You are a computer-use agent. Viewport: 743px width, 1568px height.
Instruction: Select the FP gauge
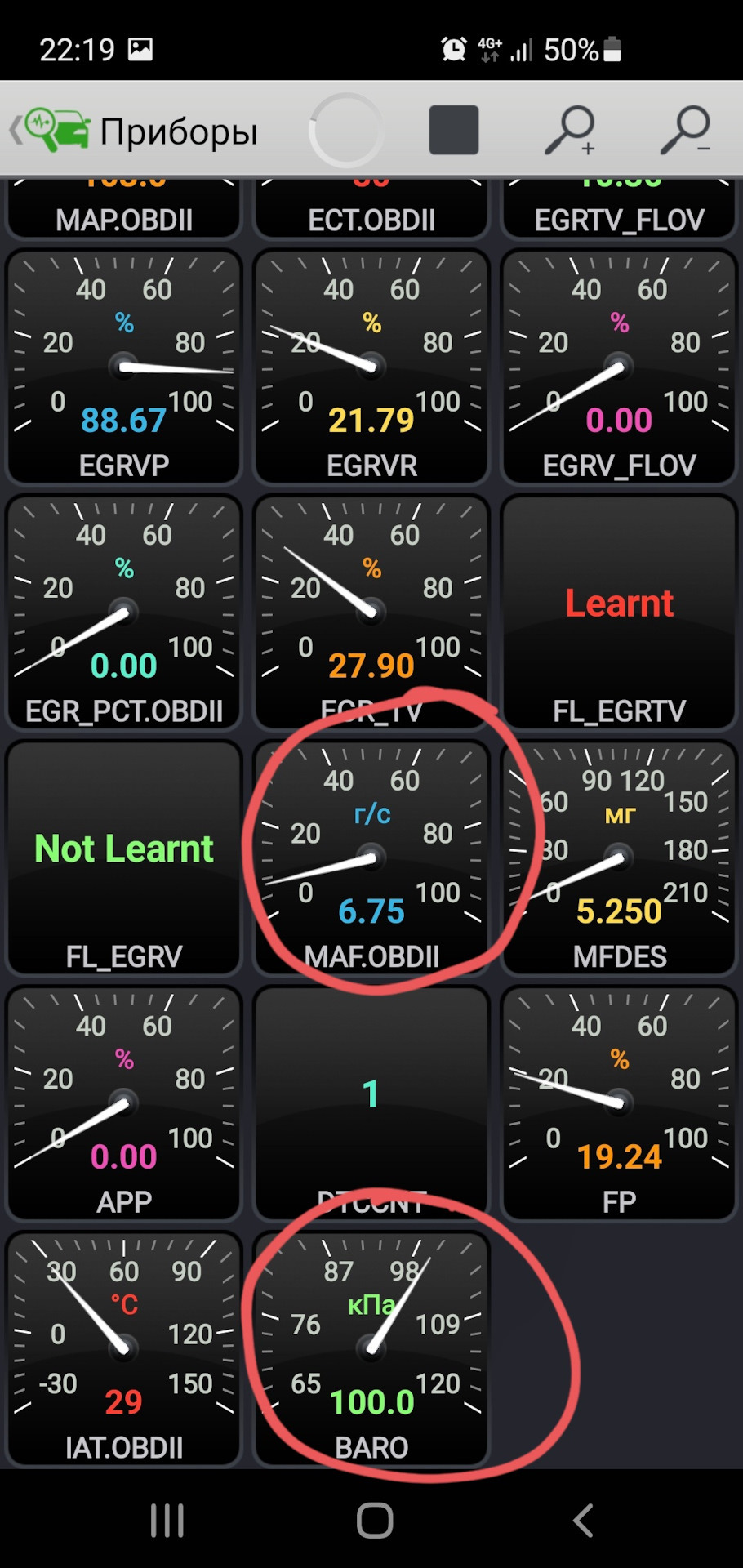619,1102
